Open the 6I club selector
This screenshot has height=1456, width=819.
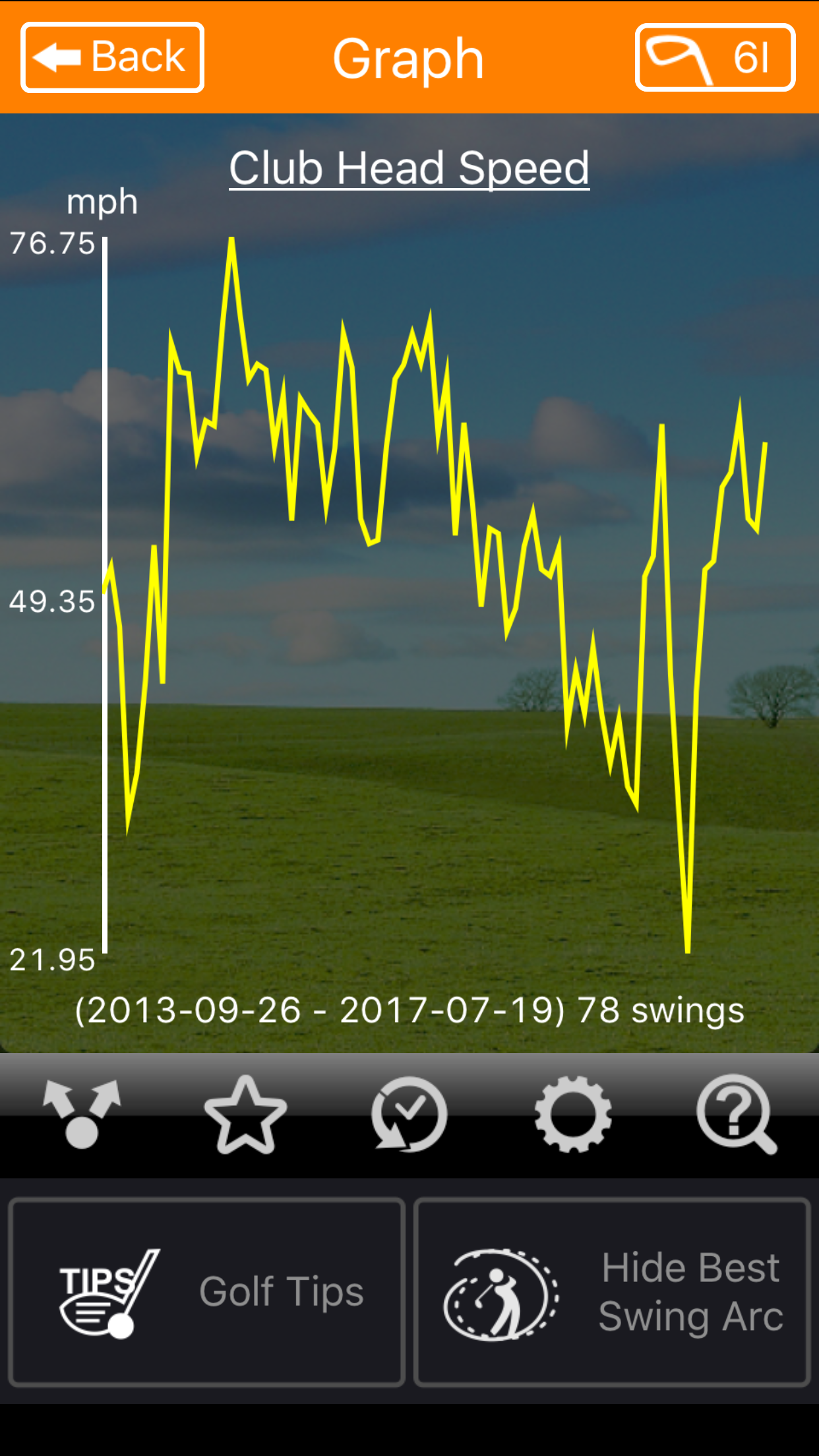(x=715, y=57)
